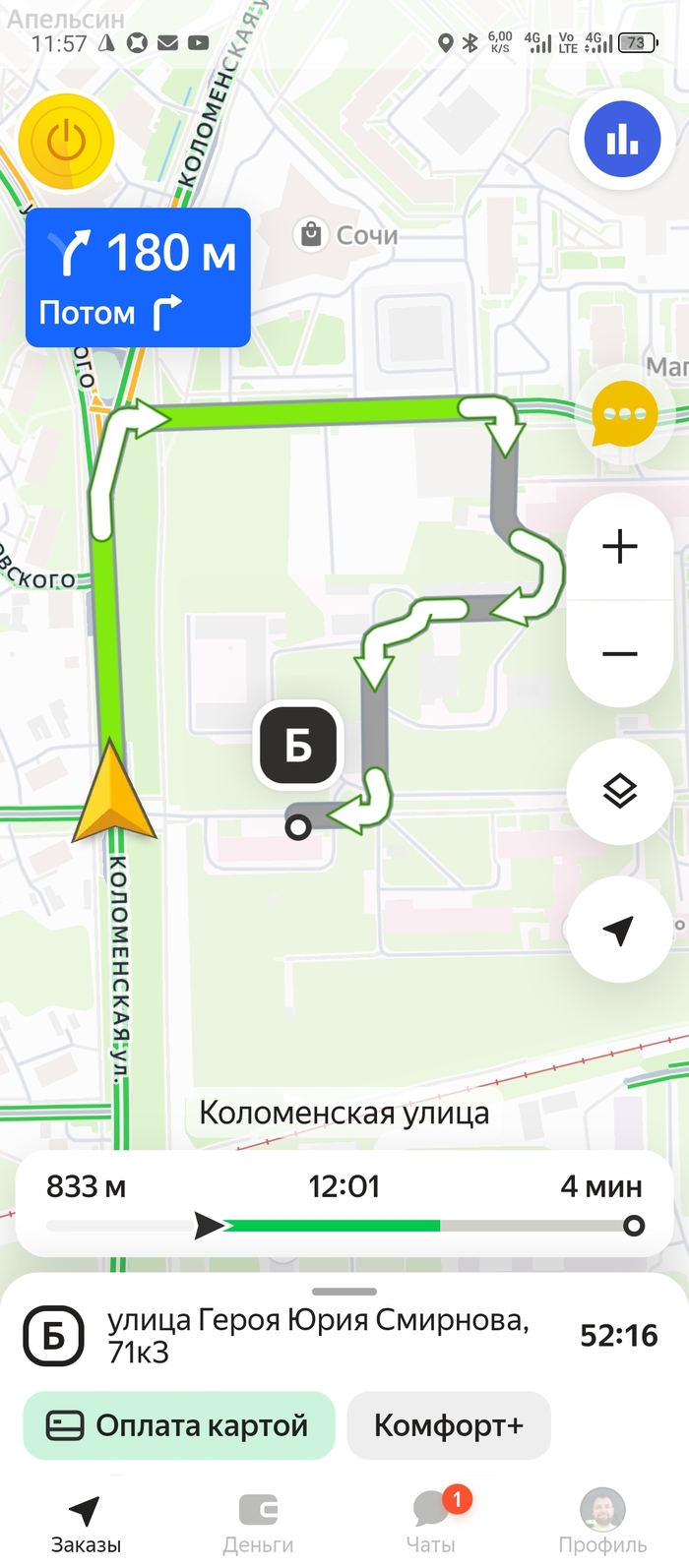The height and width of the screenshot is (1568, 689).
Task: Open the statistics chart button
Action: (x=622, y=140)
